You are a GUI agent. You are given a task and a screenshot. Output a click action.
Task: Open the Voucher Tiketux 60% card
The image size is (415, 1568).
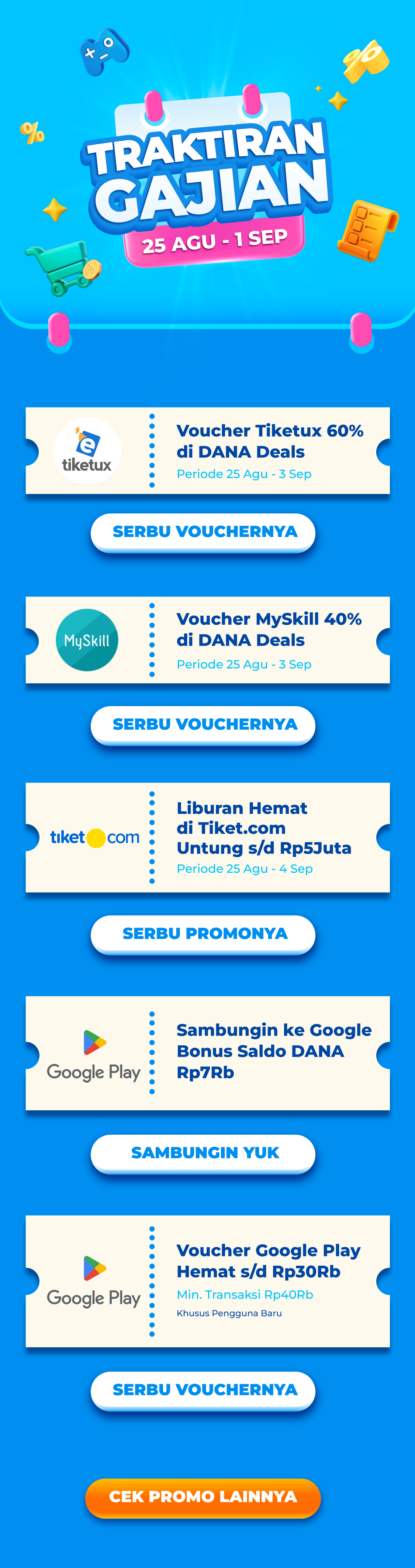tap(207, 450)
